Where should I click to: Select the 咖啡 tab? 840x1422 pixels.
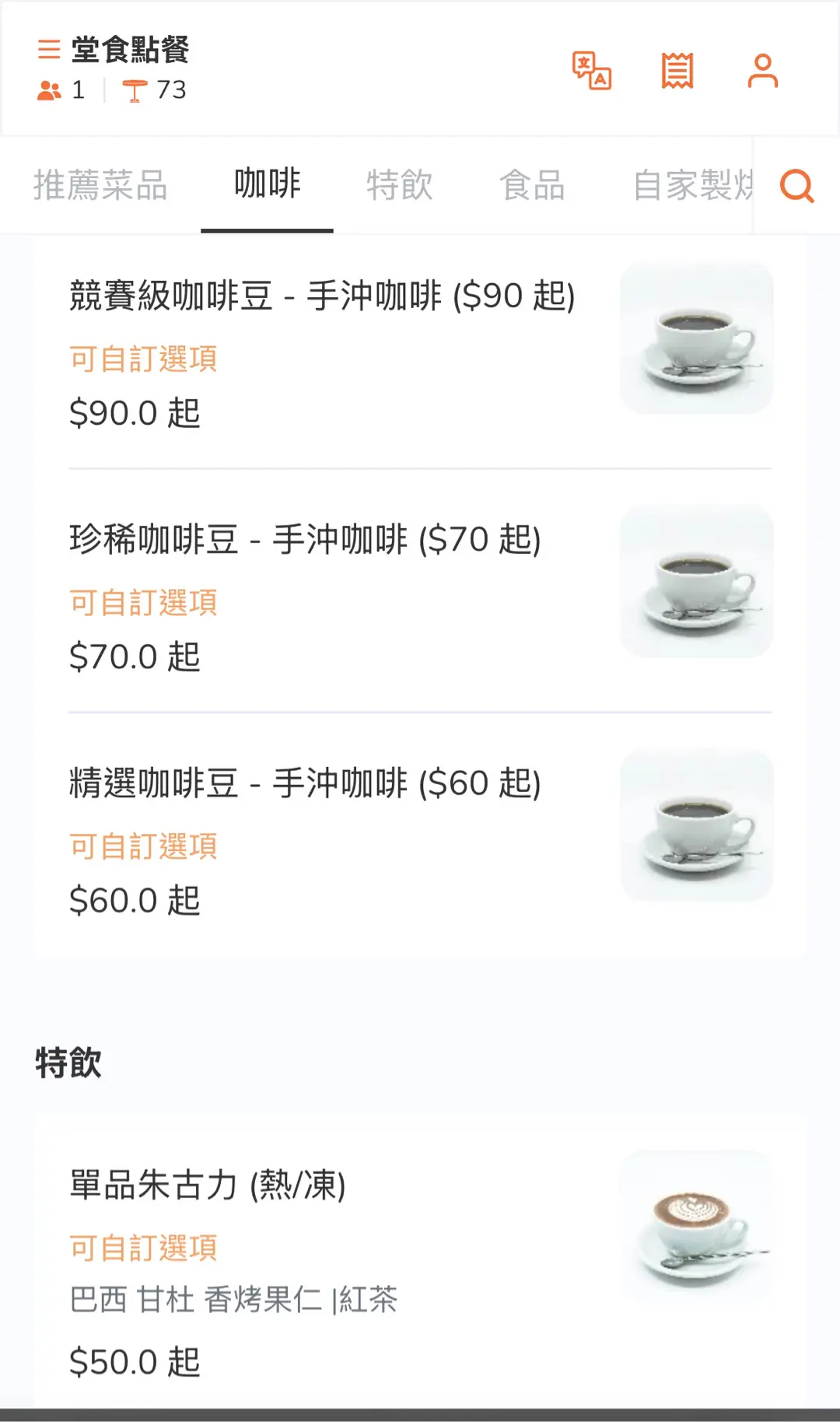(267, 185)
